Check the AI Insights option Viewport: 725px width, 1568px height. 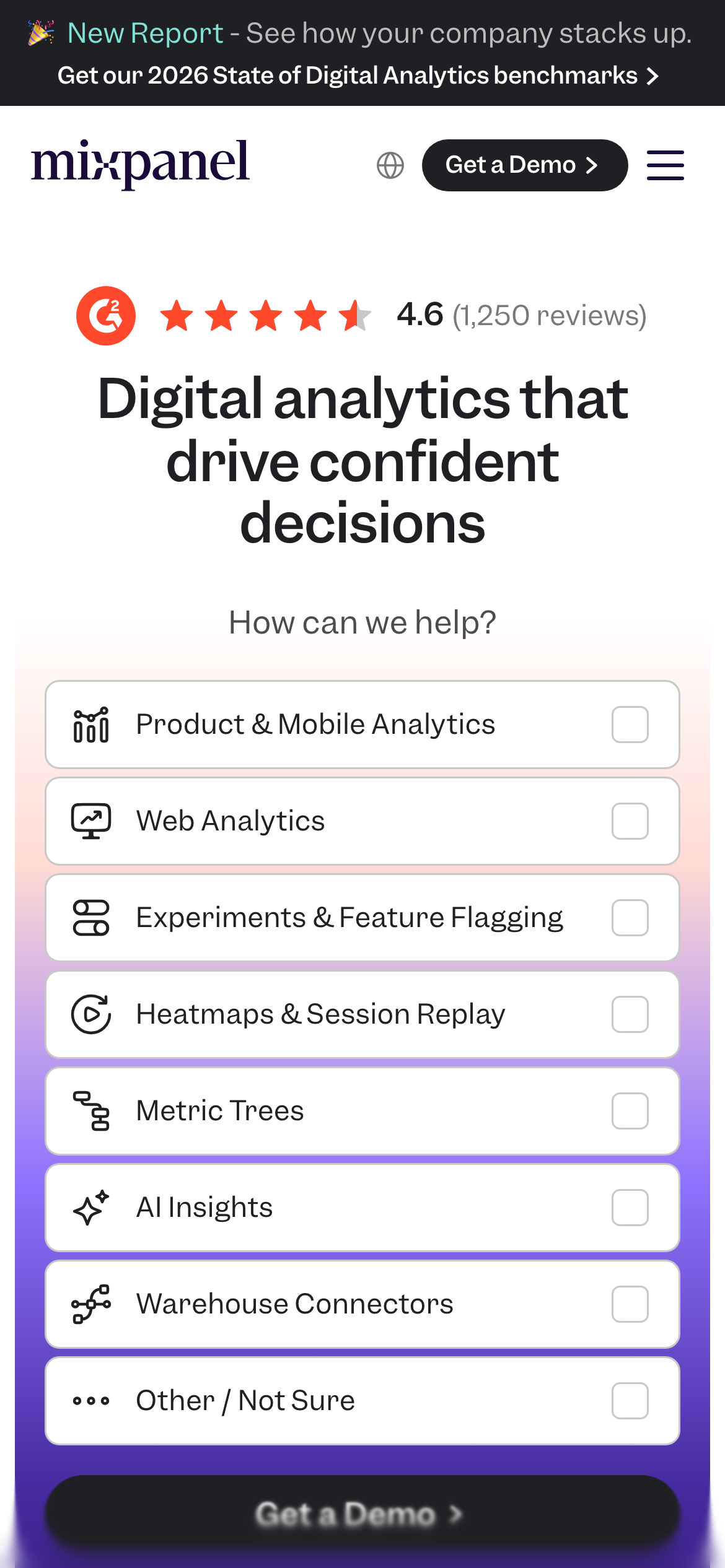pos(630,1208)
